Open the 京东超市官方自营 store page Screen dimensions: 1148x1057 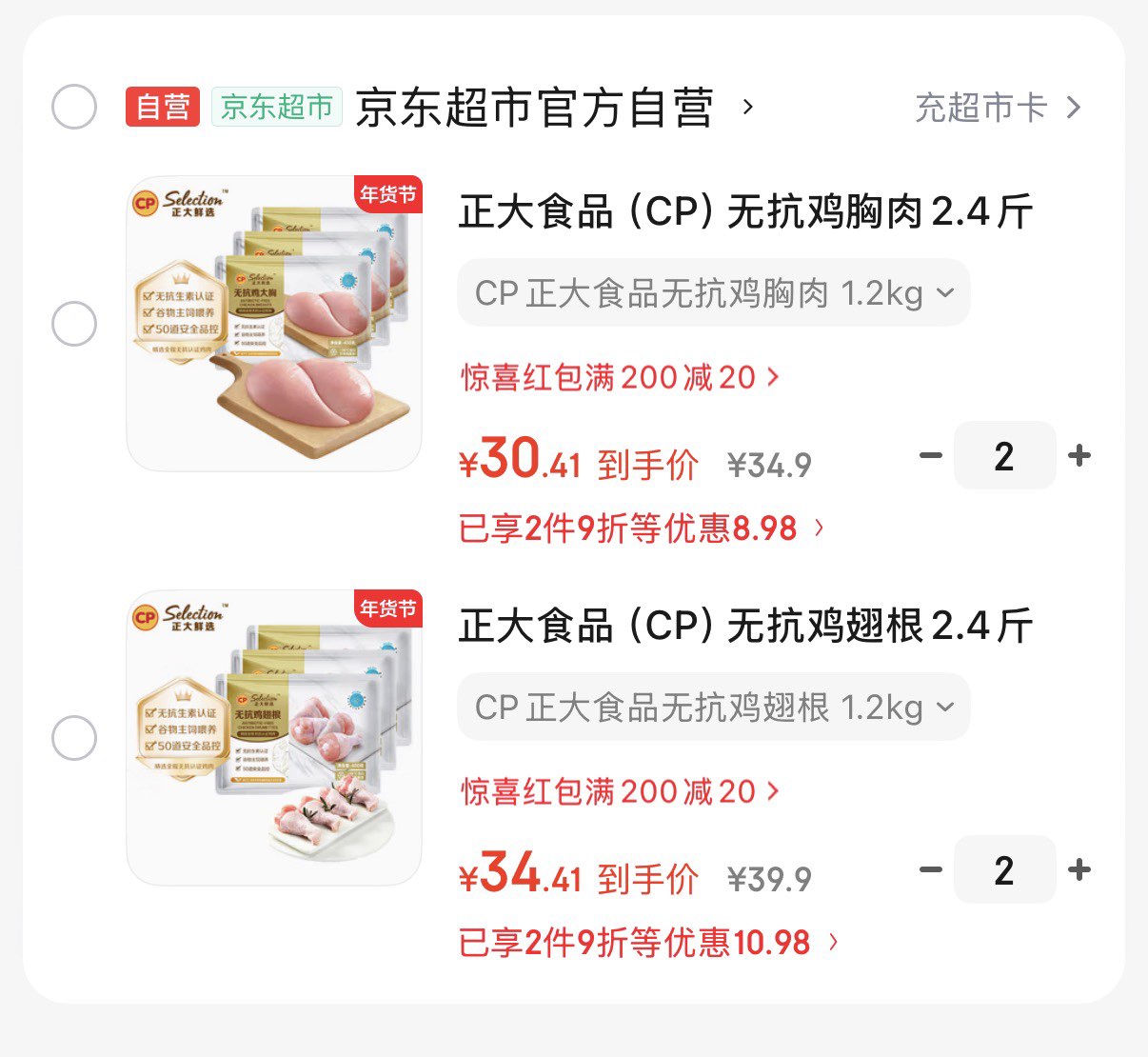(535, 108)
